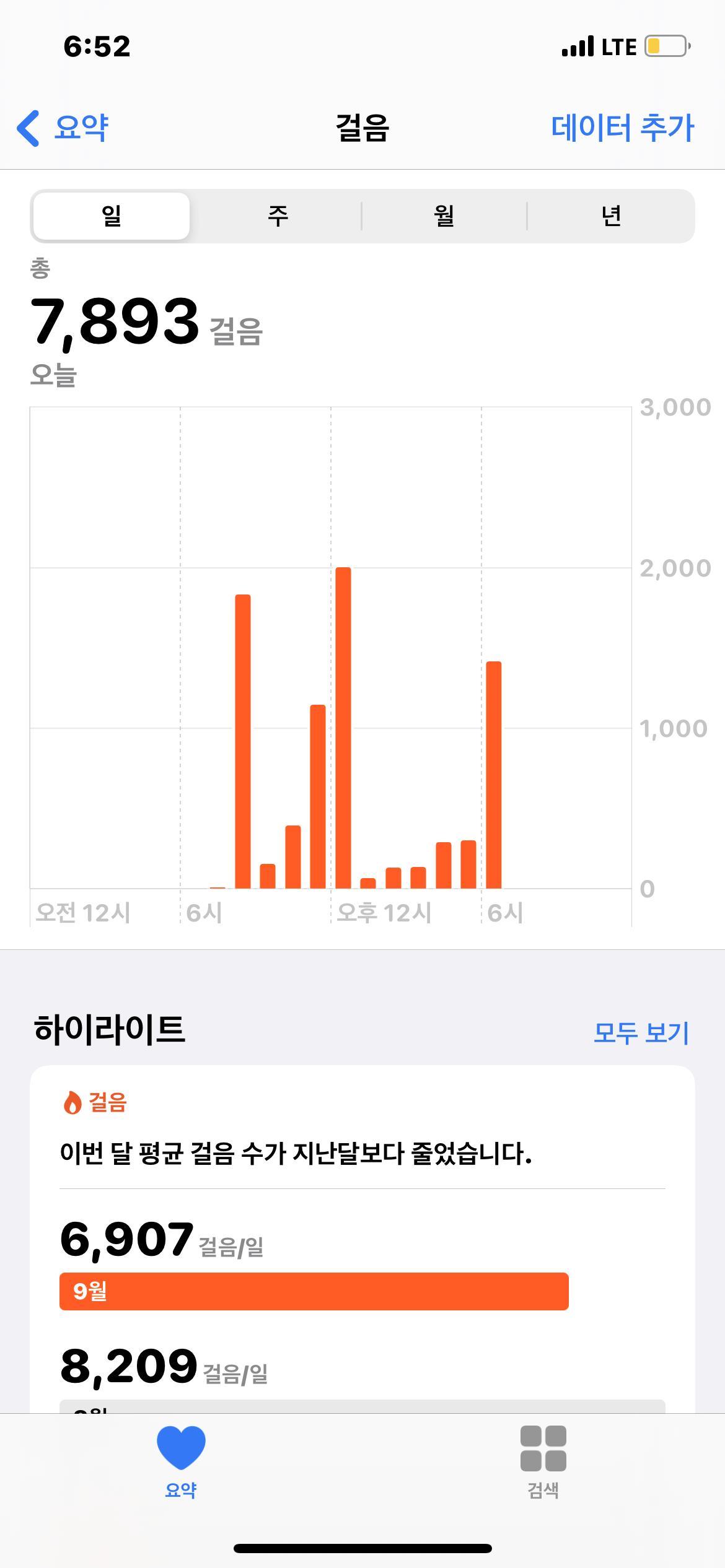
Task: Switch to the 주 (week) view
Action: pos(278,216)
